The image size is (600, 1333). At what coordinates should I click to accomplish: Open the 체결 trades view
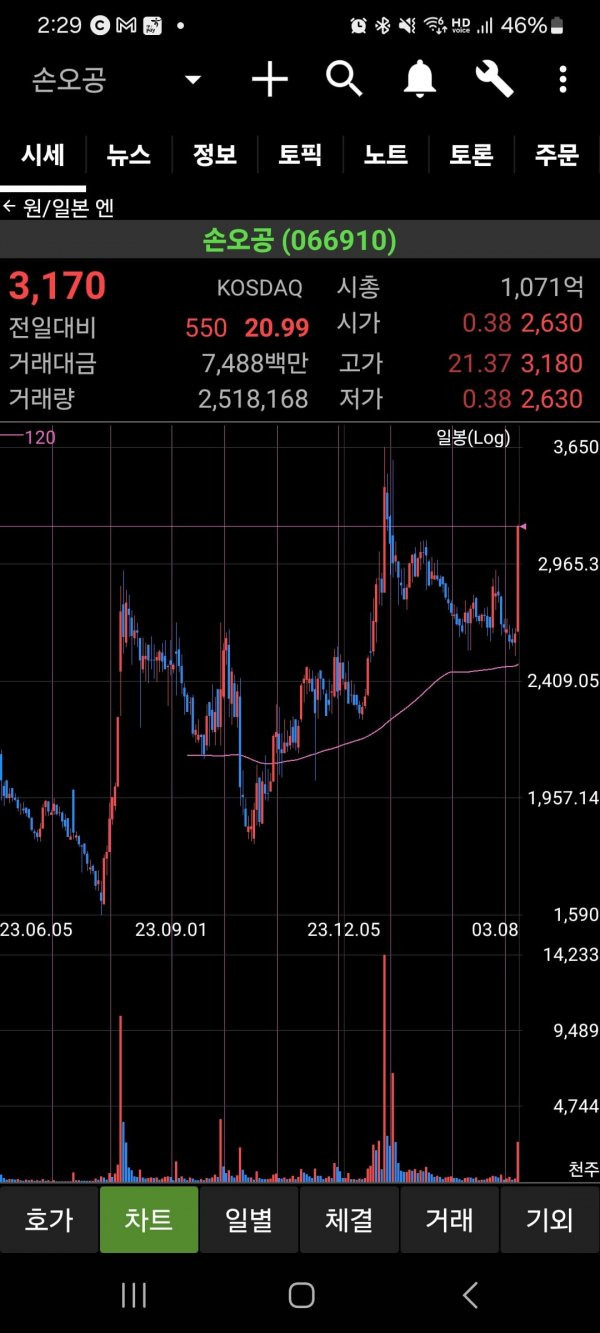point(349,1219)
